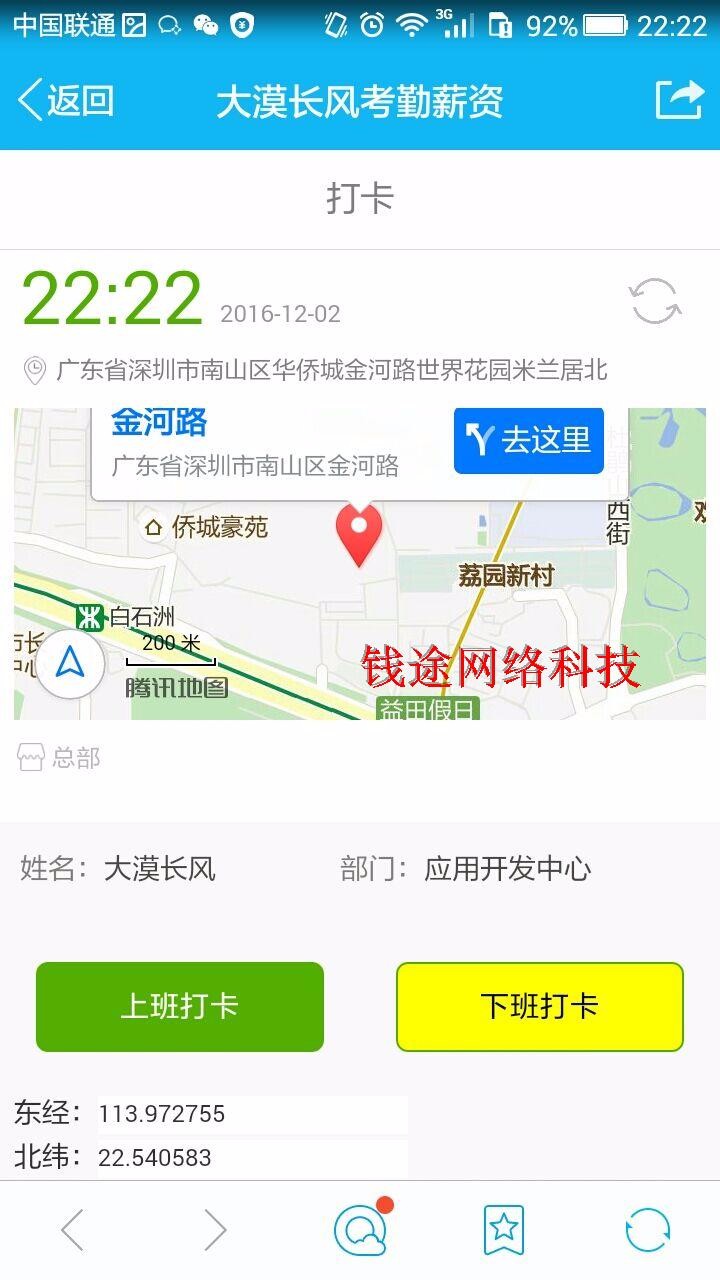
Task: Open the chat icon with red notification dot
Action: point(360,1229)
